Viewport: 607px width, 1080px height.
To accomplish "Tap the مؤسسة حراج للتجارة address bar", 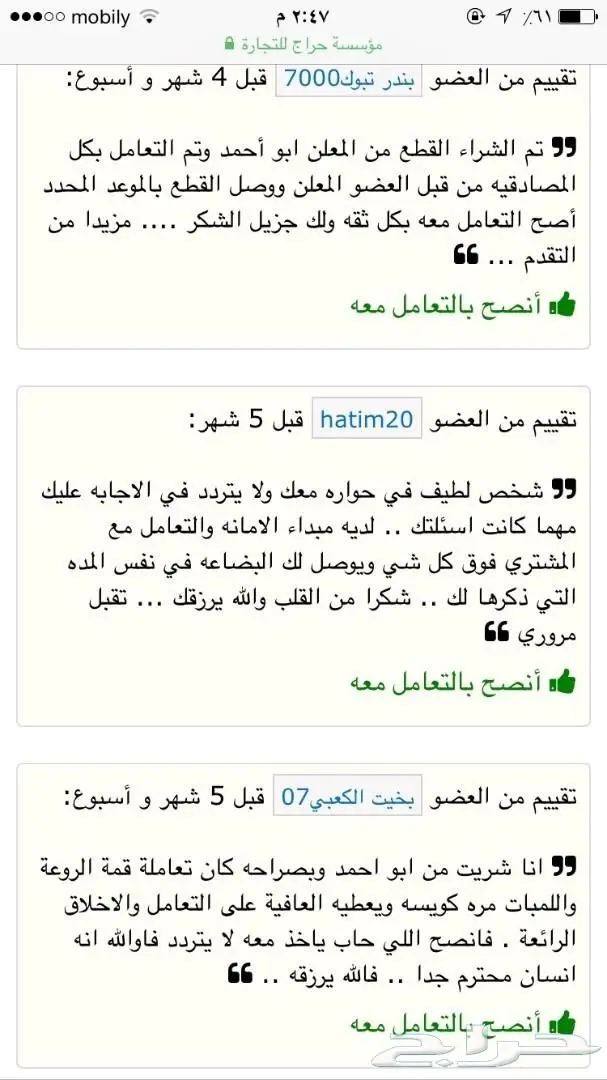I will [x=304, y=44].
